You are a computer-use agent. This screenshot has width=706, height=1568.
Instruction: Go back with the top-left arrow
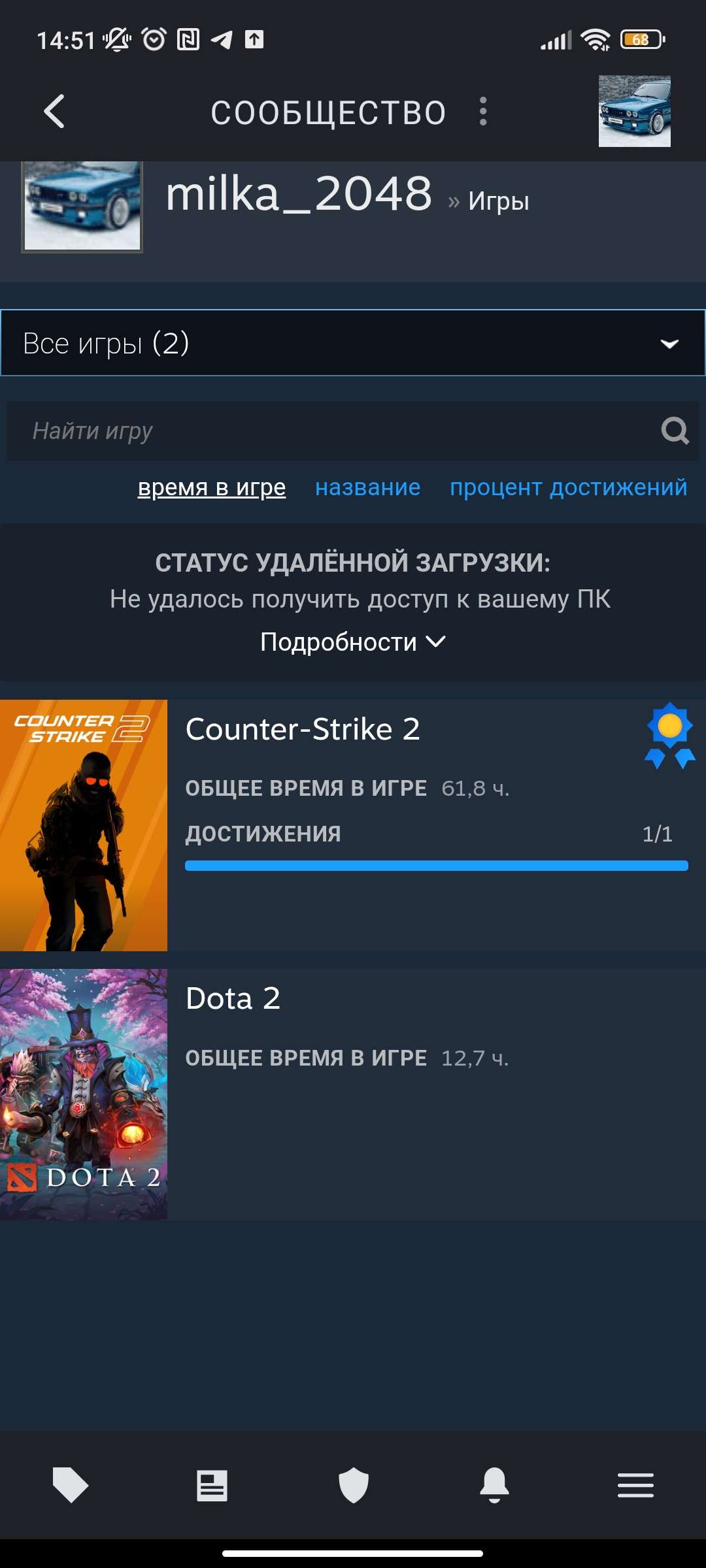pos(54,112)
